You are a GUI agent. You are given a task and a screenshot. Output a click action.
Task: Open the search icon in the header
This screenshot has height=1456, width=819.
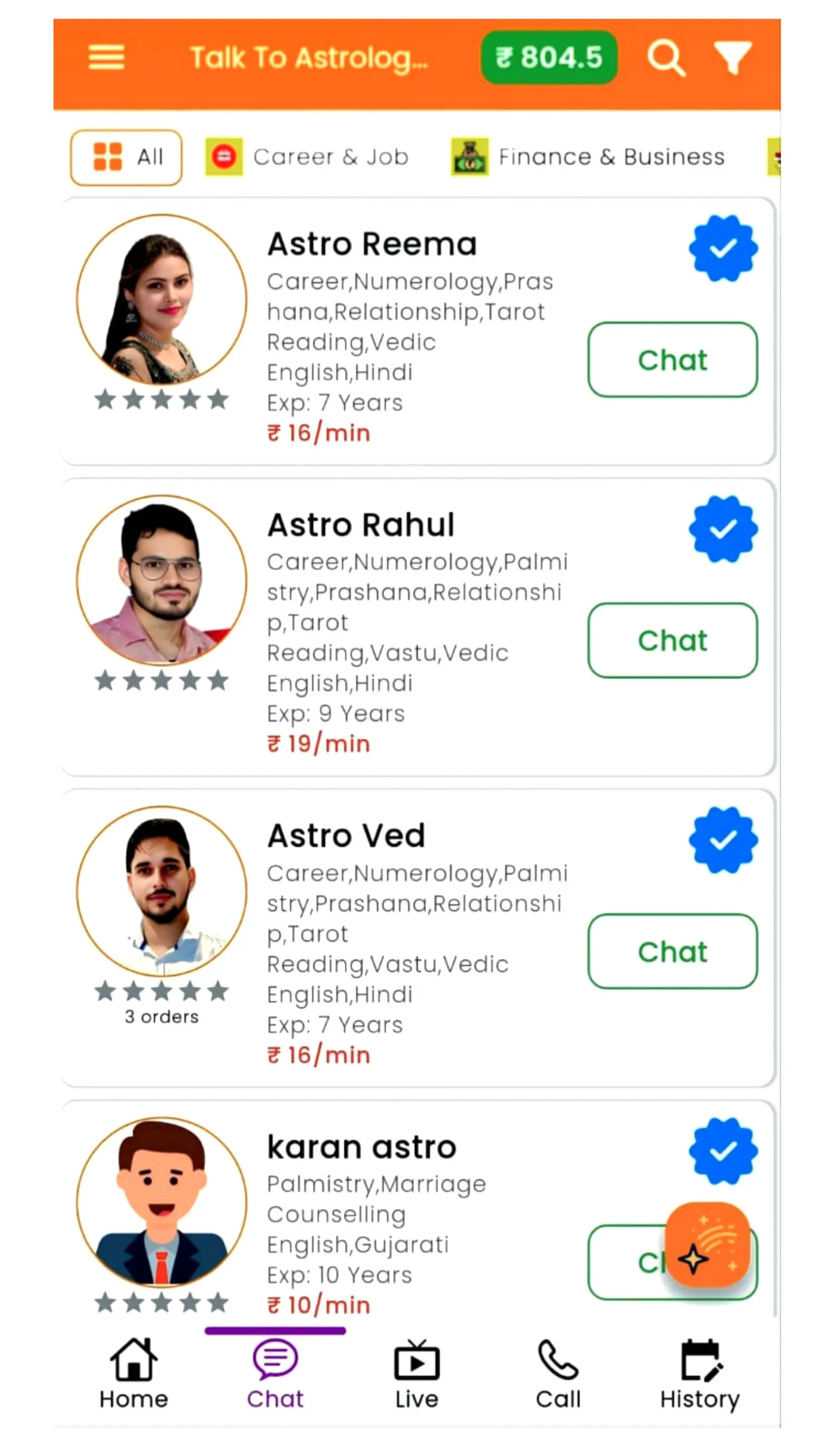point(666,58)
